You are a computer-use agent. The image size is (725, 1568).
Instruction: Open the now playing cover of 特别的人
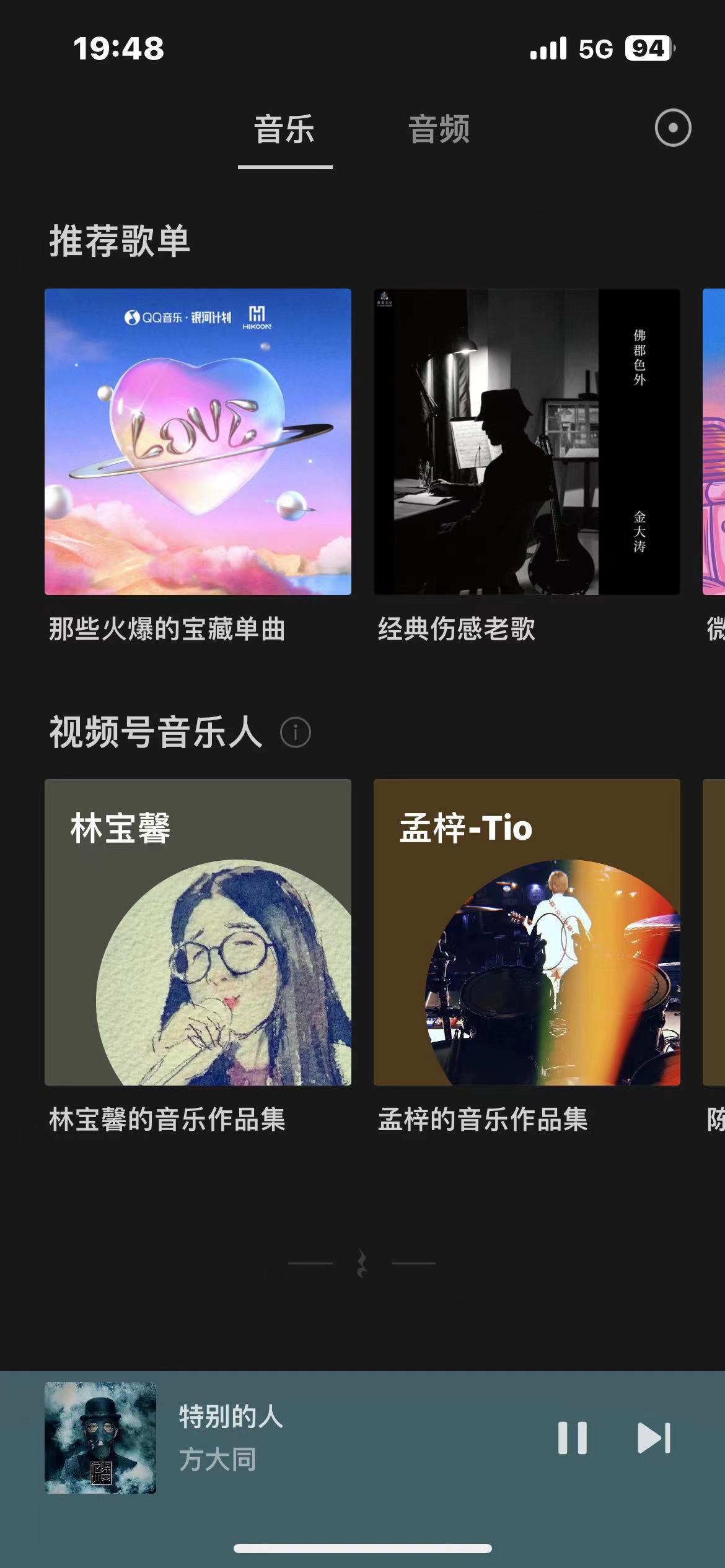(x=100, y=1437)
